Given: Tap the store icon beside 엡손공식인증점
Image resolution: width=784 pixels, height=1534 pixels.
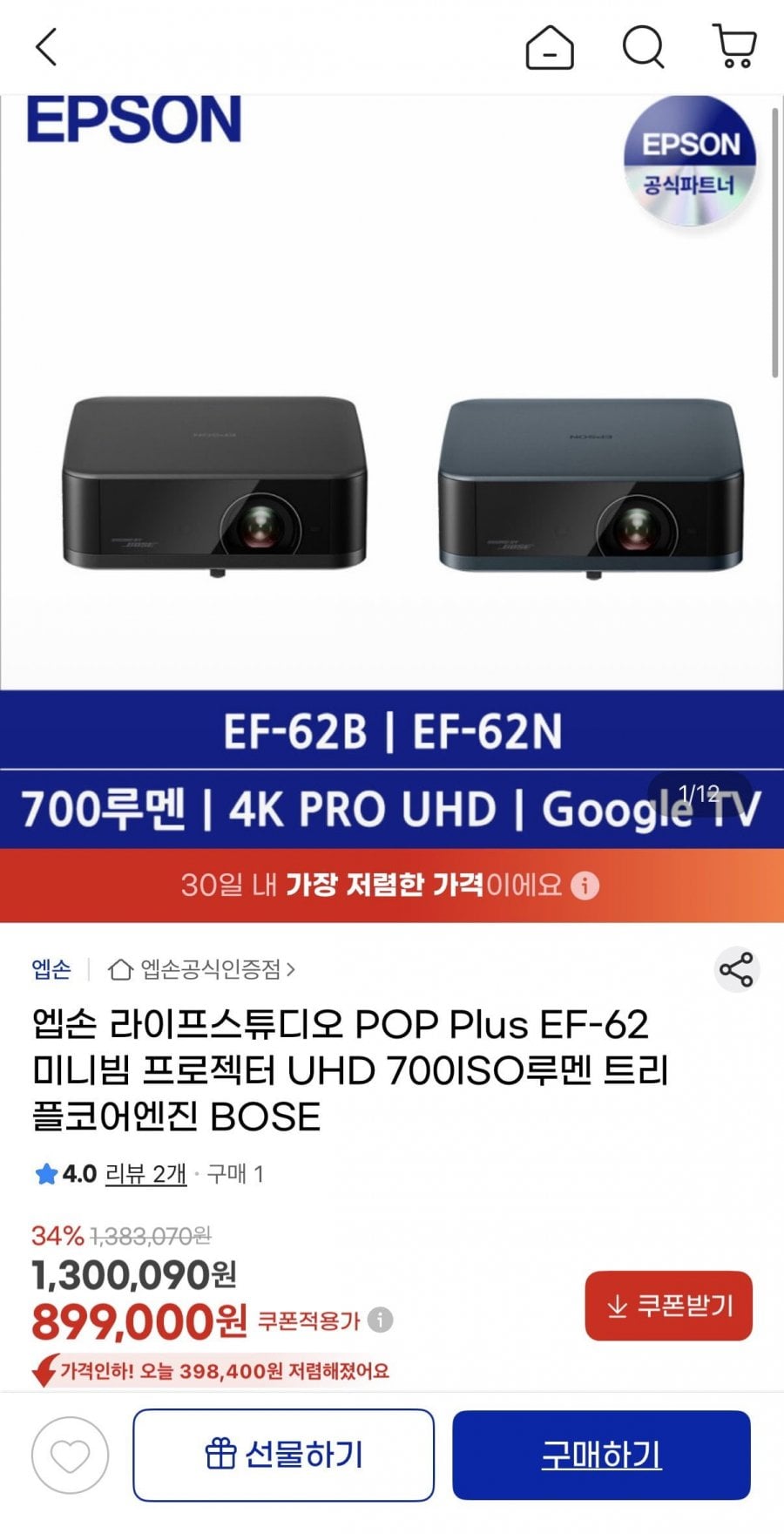Looking at the screenshot, I should pos(119,967).
